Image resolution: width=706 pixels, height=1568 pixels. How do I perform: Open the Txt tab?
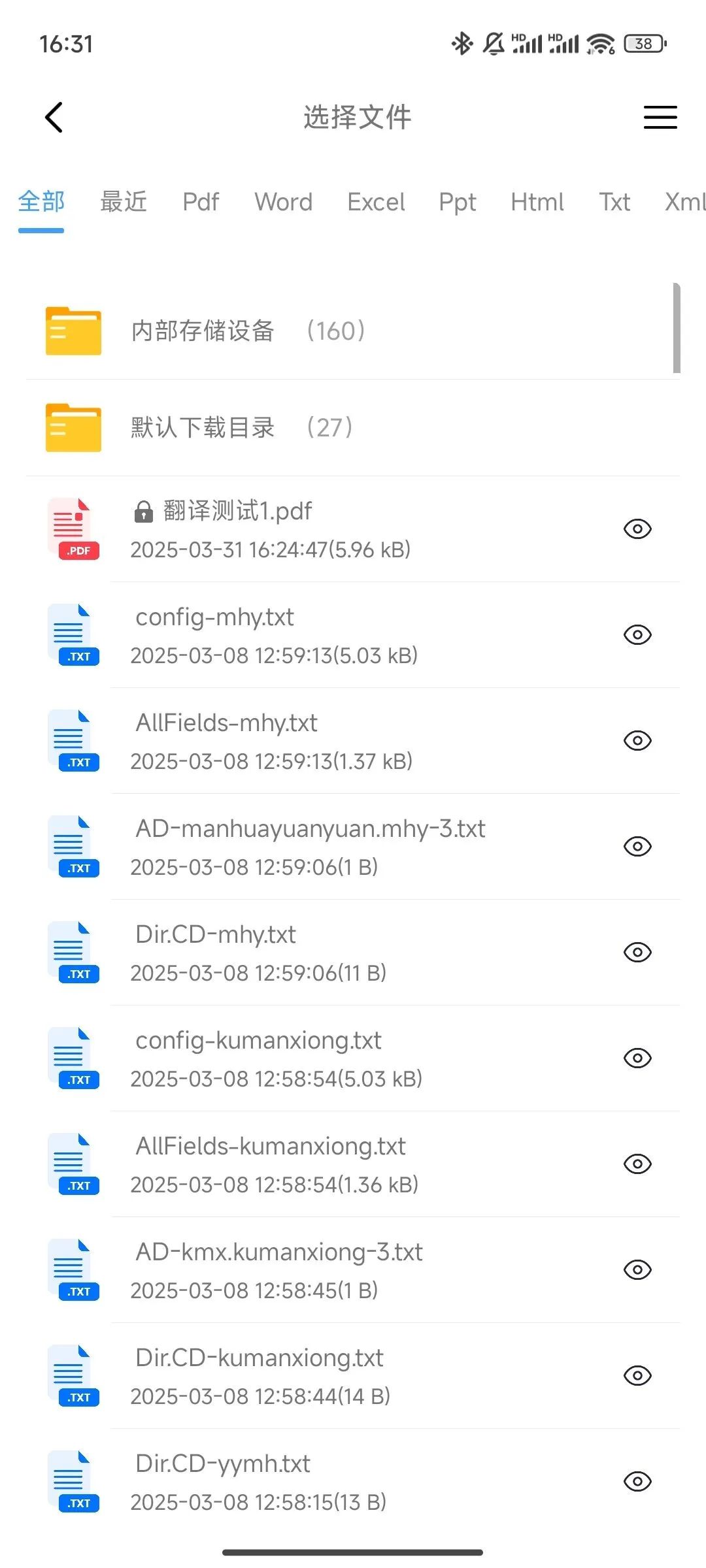(x=614, y=202)
